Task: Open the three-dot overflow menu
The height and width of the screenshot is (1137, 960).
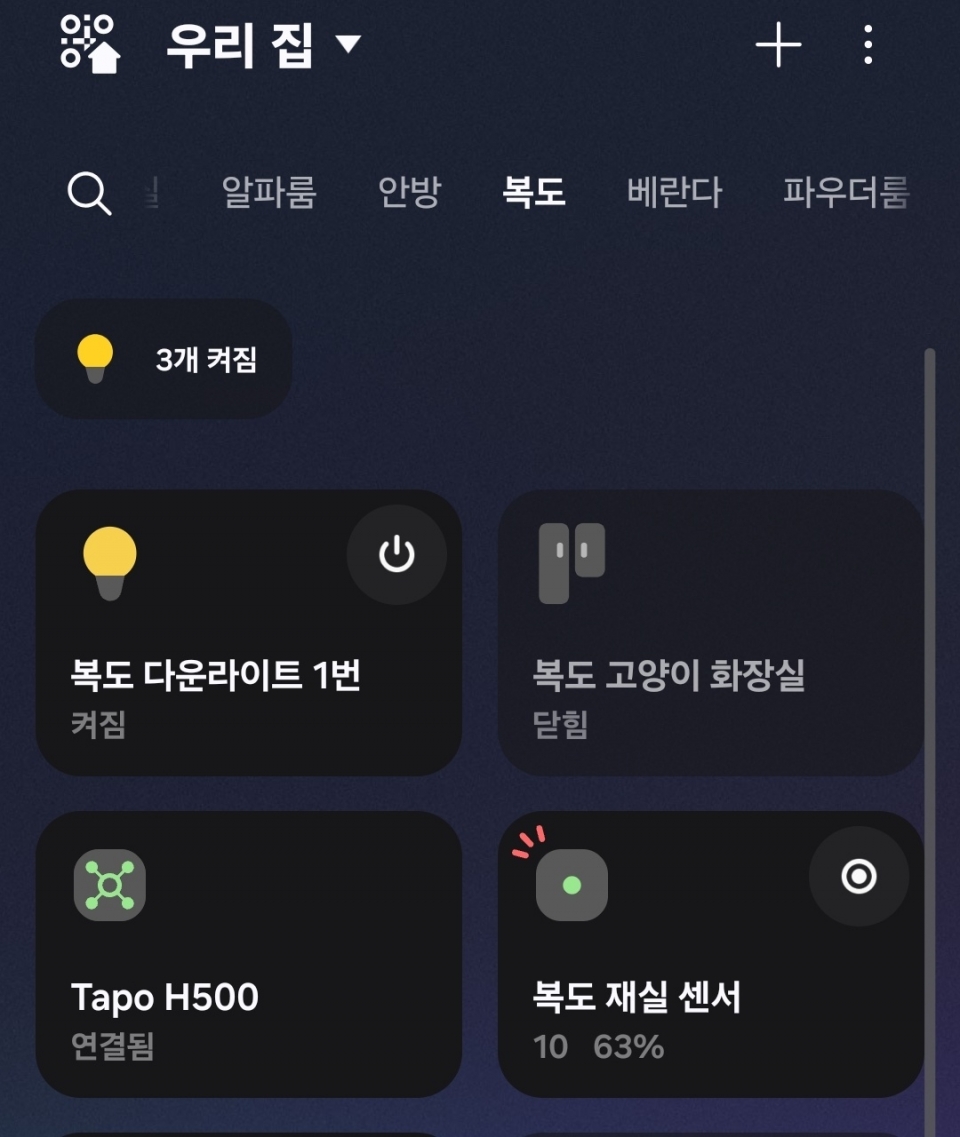Action: point(867,45)
